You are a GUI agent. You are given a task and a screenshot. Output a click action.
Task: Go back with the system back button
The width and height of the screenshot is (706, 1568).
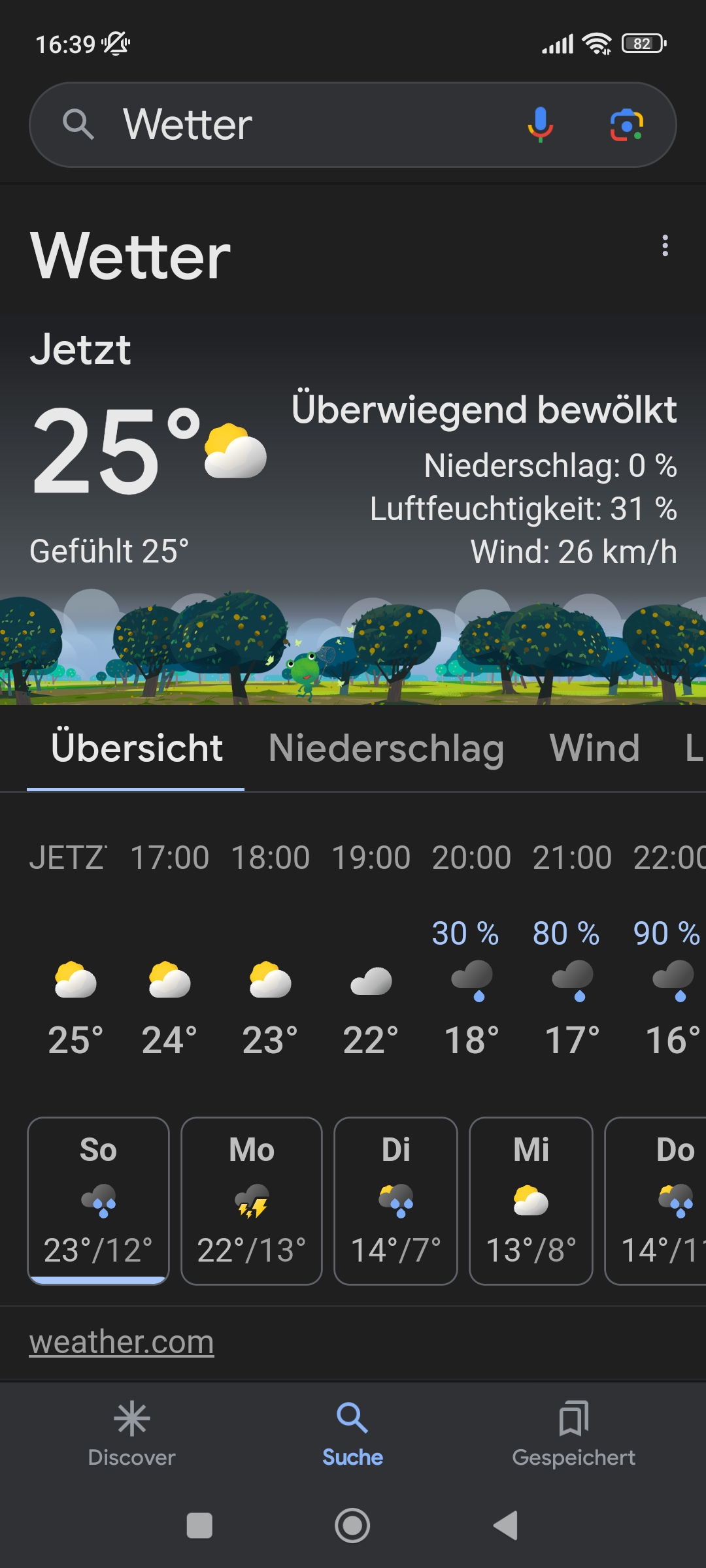tap(505, 1526)
